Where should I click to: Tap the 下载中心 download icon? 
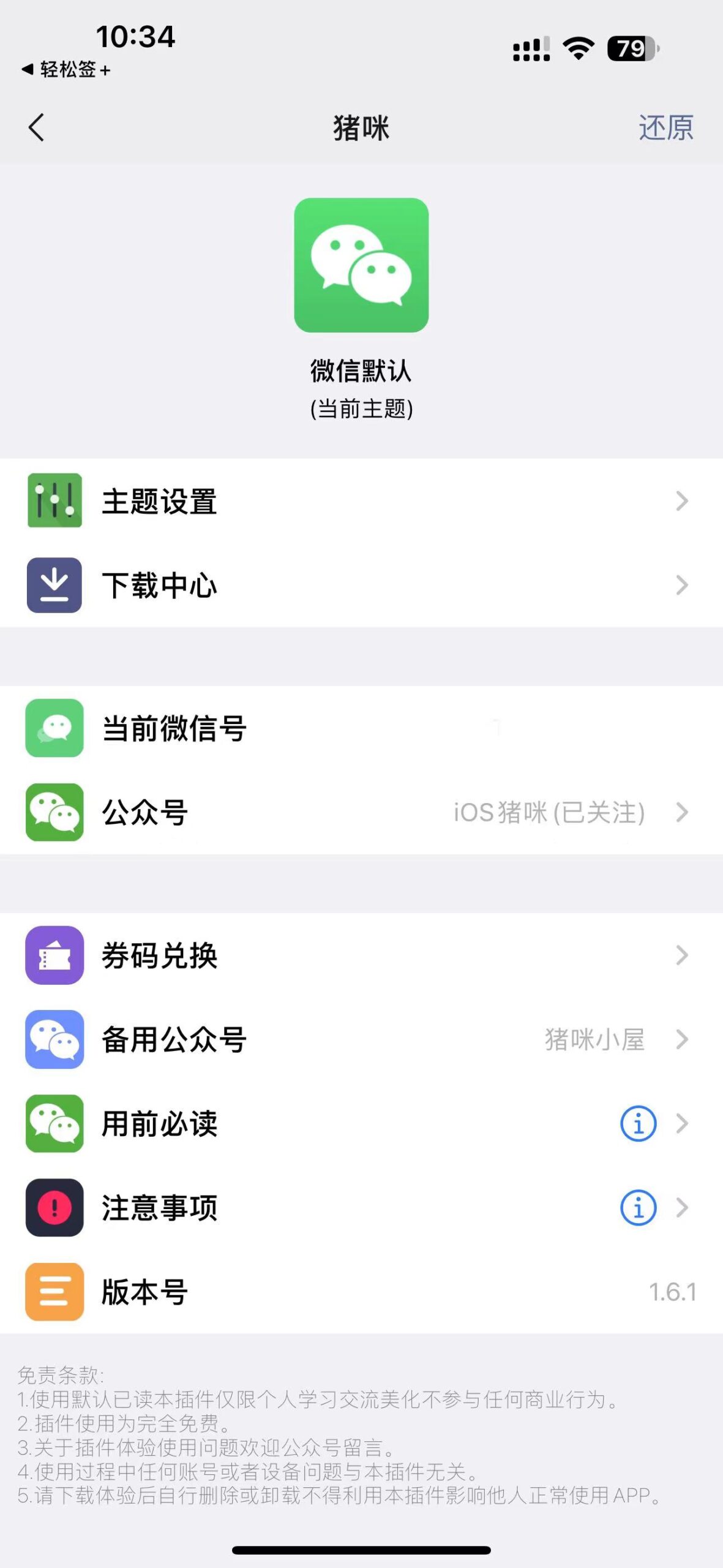tap(54, 585)
